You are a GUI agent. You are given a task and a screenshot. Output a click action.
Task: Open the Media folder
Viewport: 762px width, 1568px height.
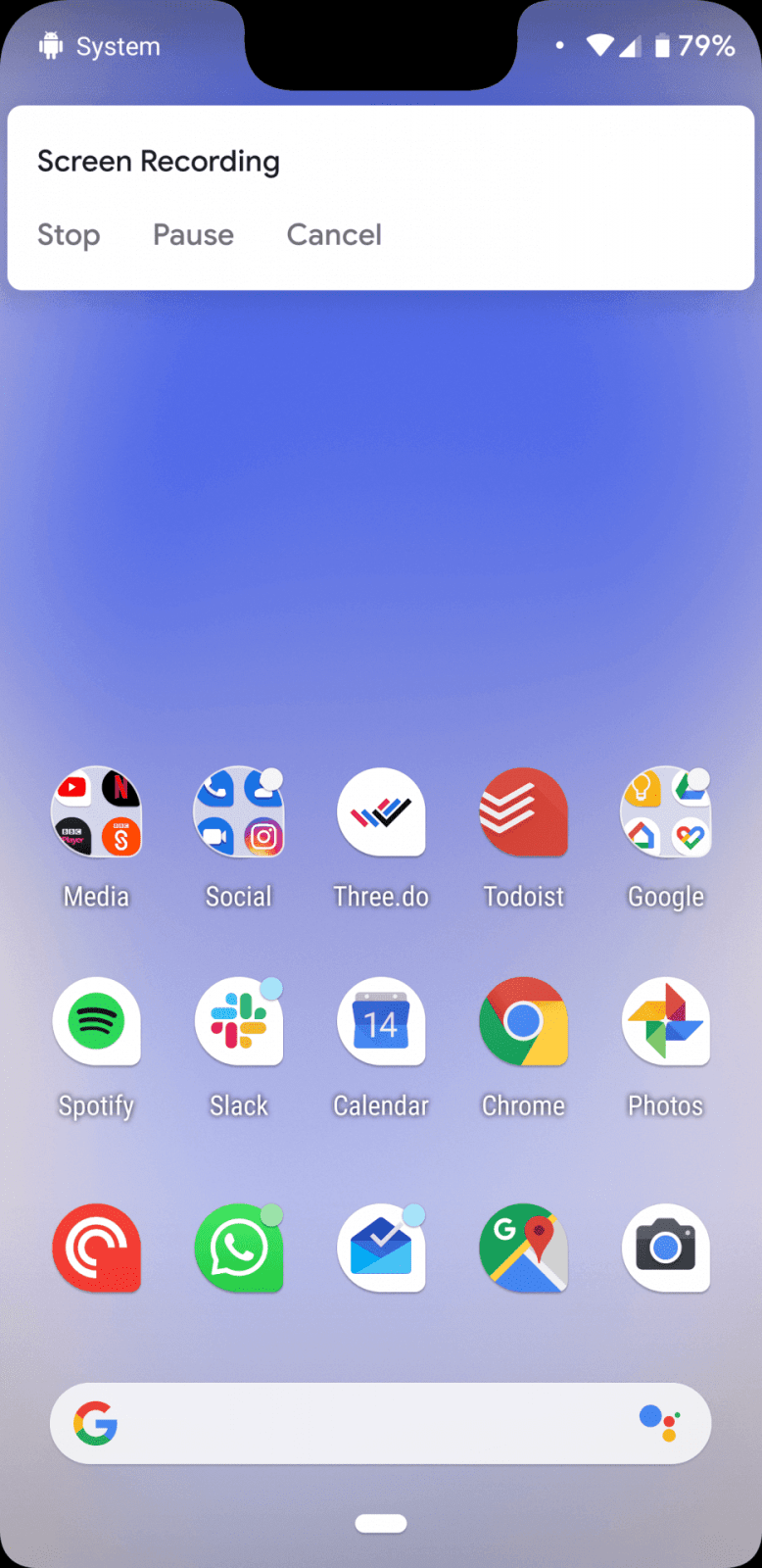tap(96, 812)
